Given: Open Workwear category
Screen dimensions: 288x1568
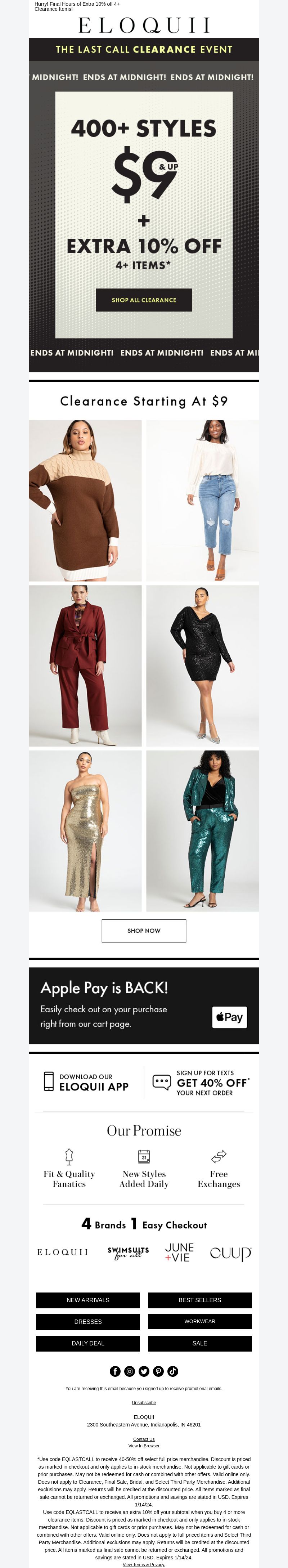Looking at the screenshot, I should point(200,1321).
